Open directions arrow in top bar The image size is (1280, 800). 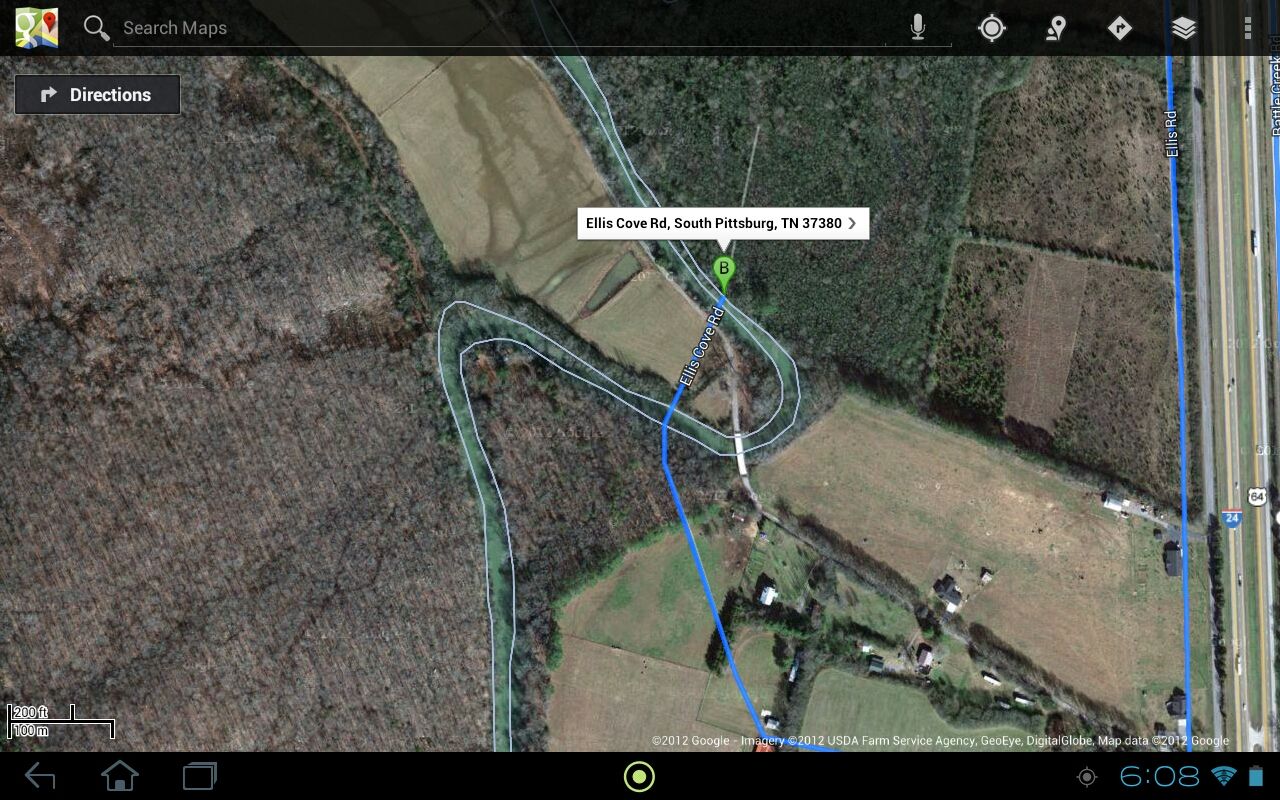(x=1120, y=28)
